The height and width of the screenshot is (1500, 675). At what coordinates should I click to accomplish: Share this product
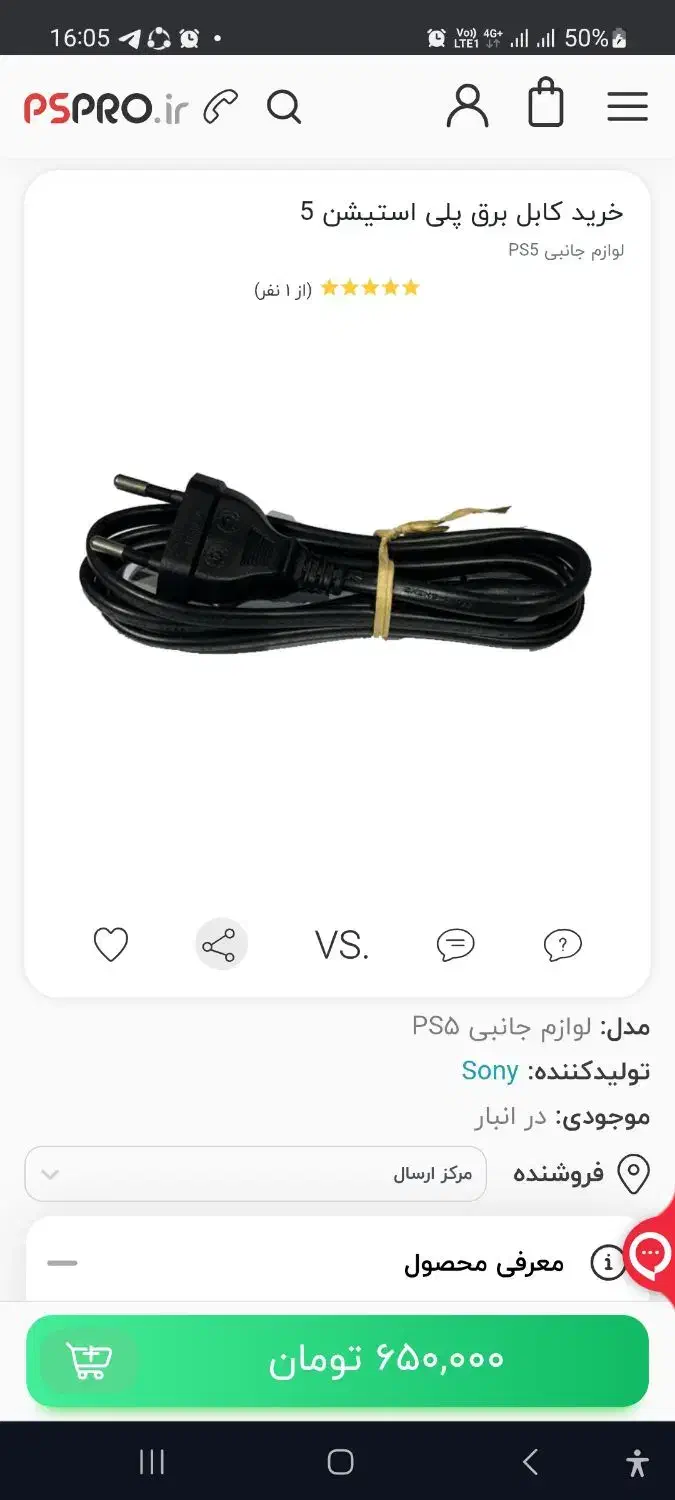220,945
